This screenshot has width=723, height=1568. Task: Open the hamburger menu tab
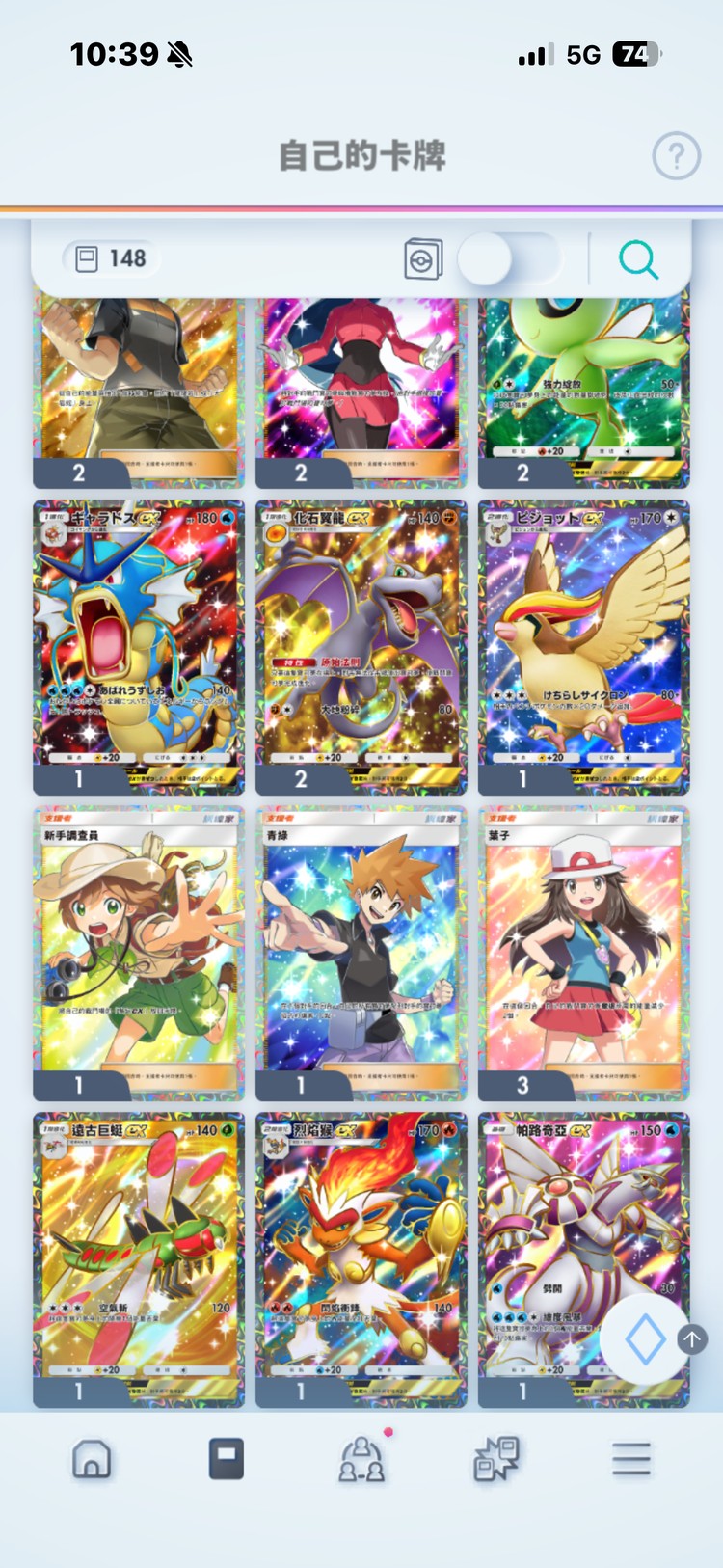[x=631, y=1459]
